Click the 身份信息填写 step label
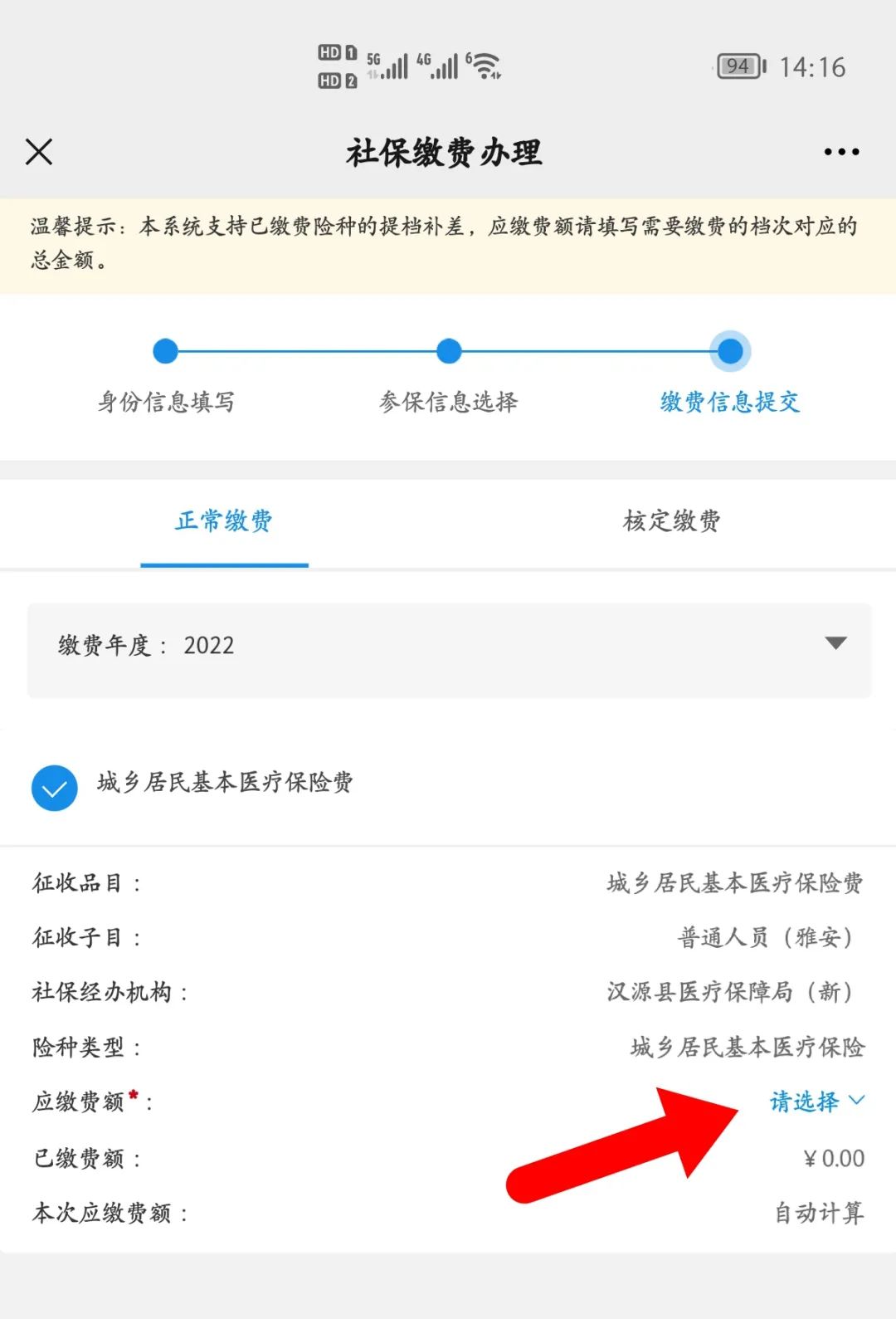This screenshot has width=896, height=1319. click(x=166, y=403)
